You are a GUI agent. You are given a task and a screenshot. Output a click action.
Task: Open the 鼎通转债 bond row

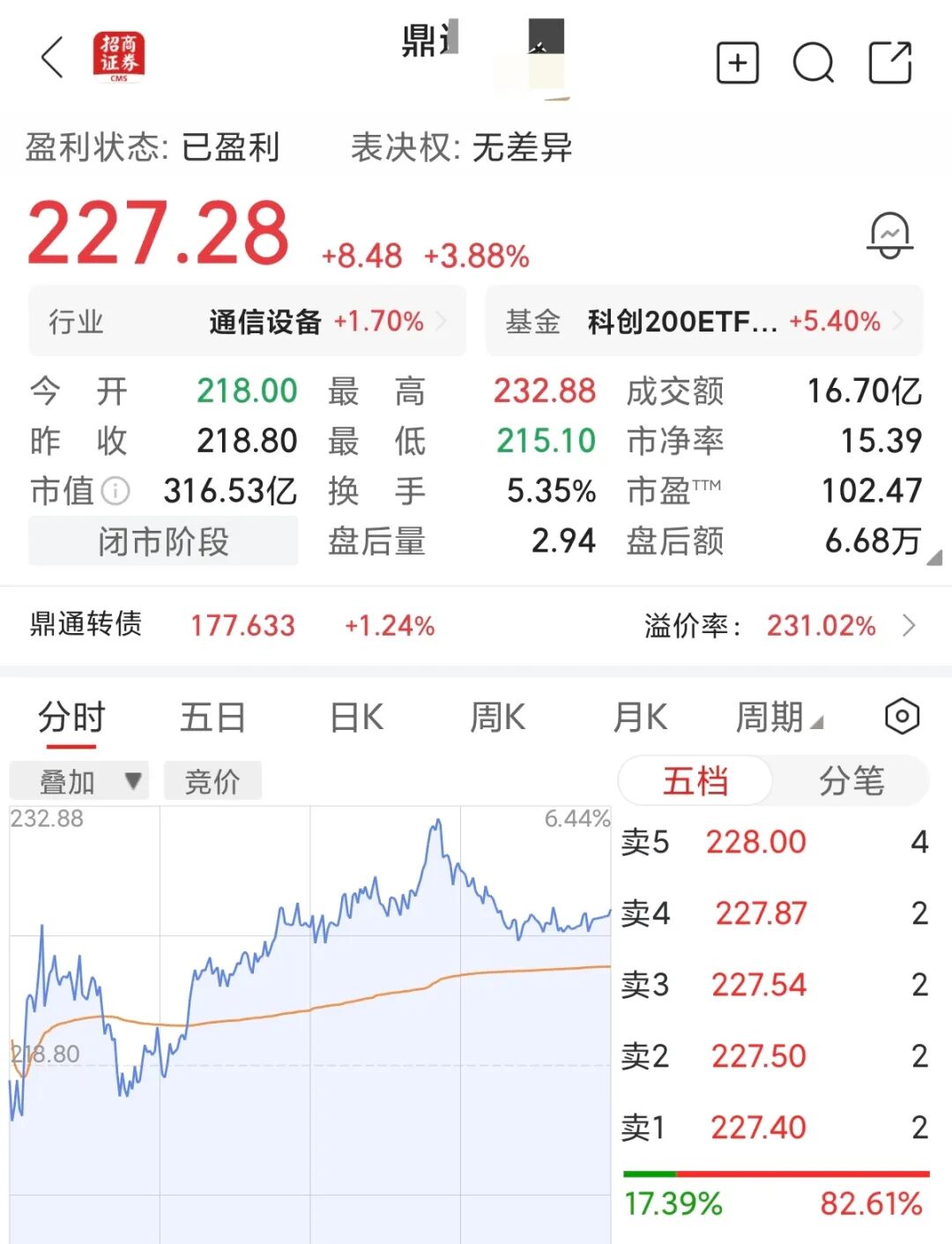(476, 625)
